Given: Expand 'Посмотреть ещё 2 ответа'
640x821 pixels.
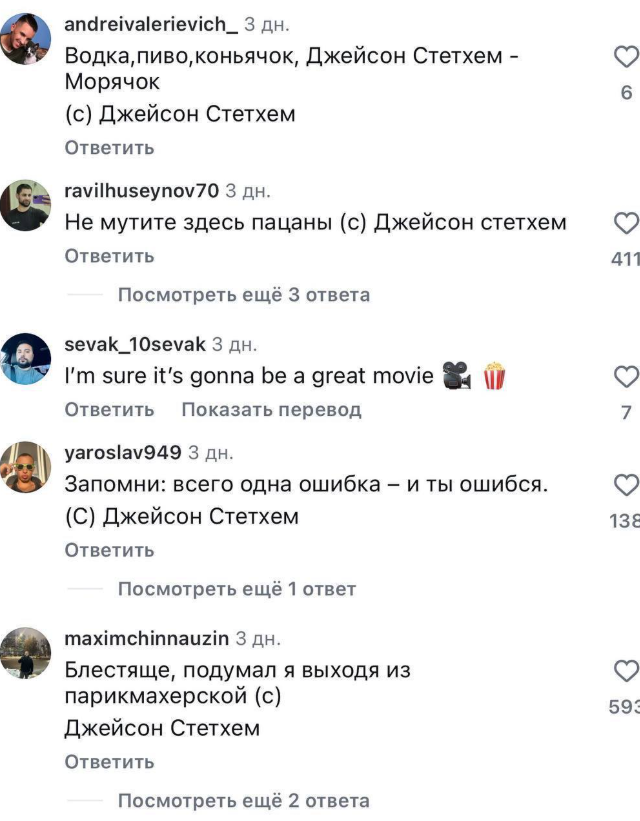Looking at the screenshot, I should click(x=244, y=801).
